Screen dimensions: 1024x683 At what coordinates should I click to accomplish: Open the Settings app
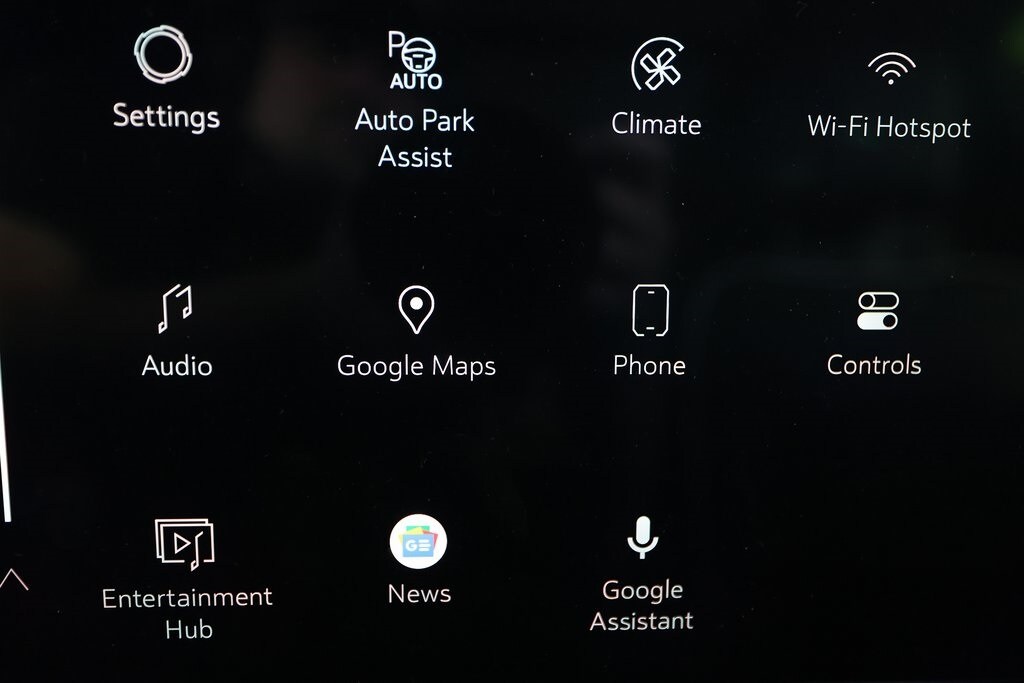point(163,57)
